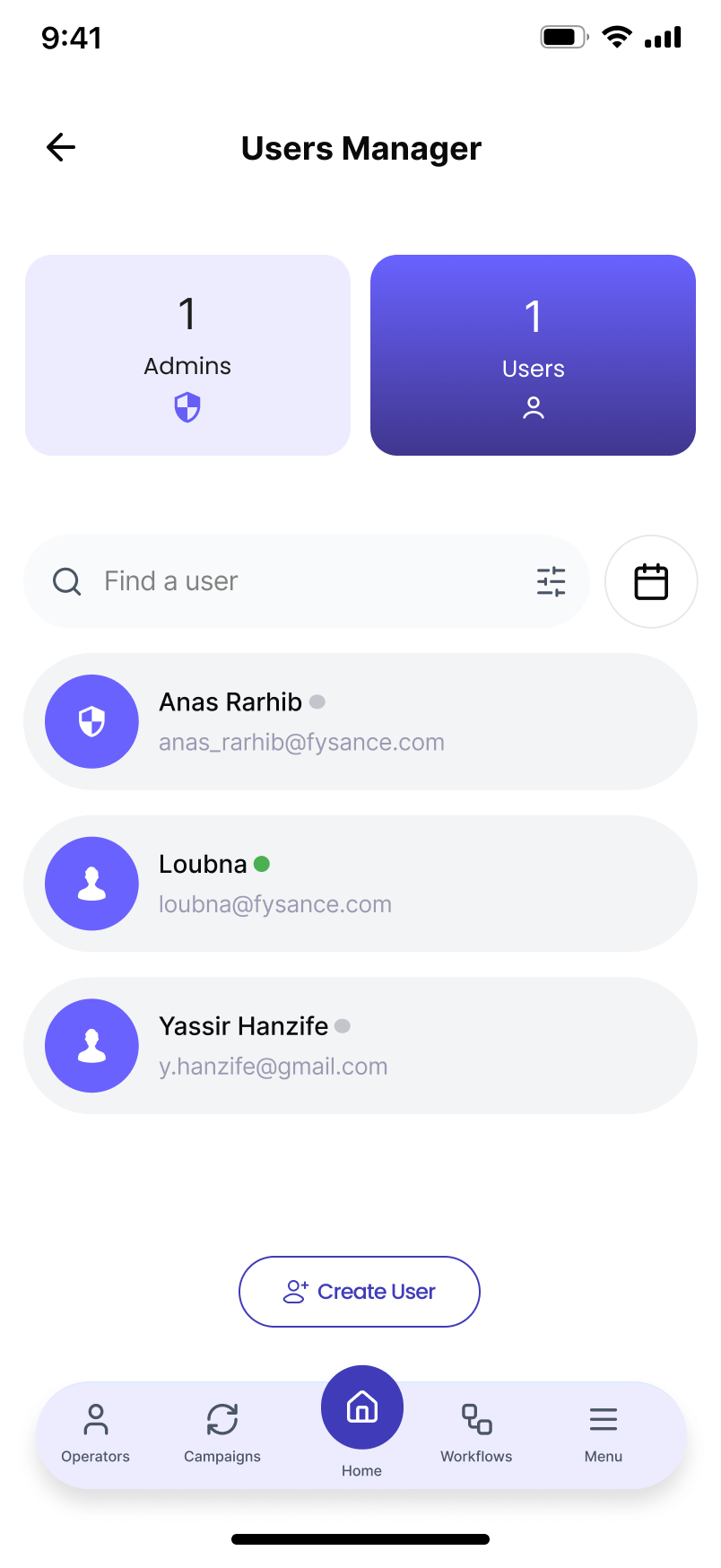This screenshot has height=1568, width=721.
Task: Select the Users card
Action: [x=533, y=355]
